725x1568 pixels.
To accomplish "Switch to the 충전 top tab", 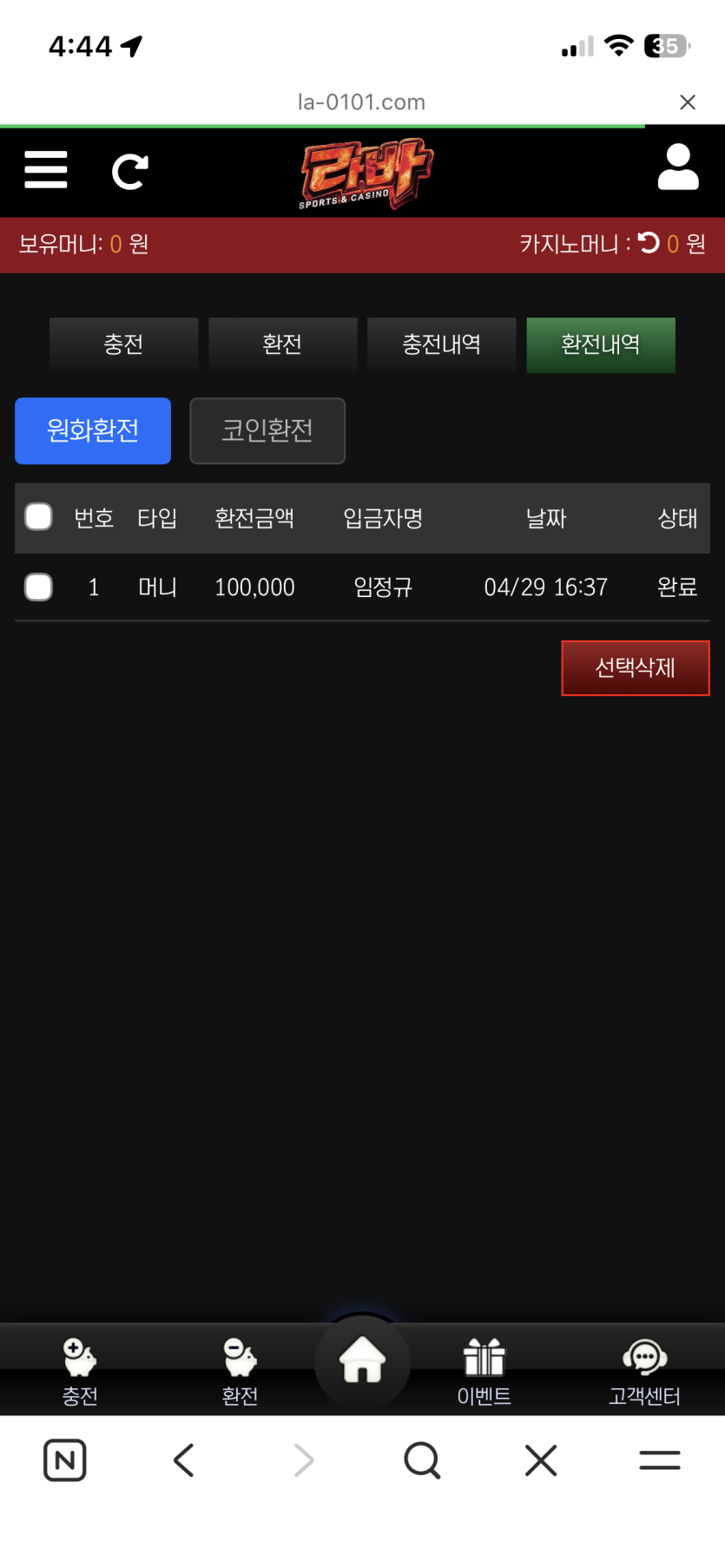I will pos(123,344).
